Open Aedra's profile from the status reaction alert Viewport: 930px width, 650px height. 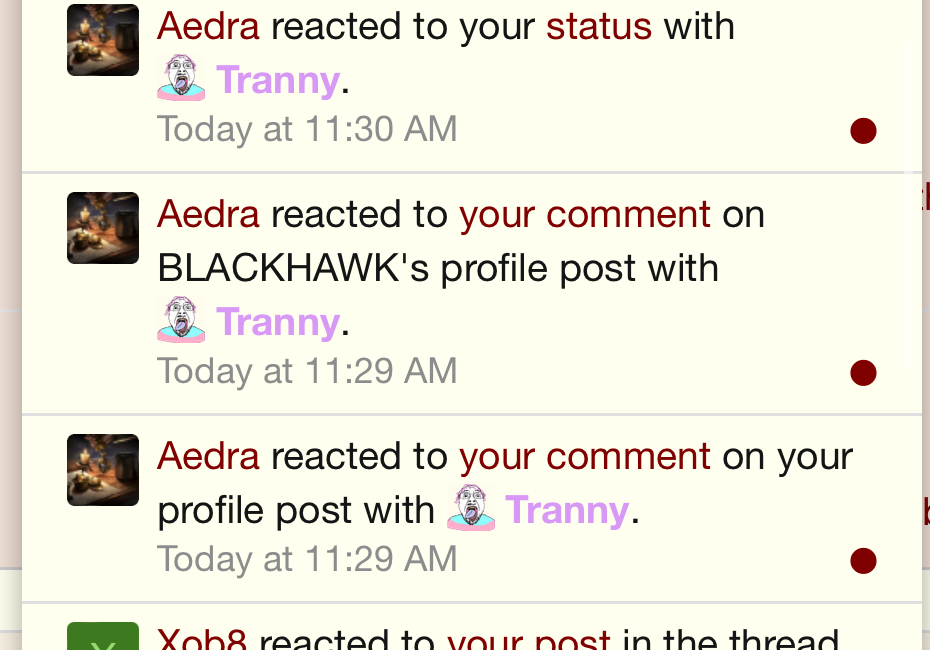click(208, 25)
